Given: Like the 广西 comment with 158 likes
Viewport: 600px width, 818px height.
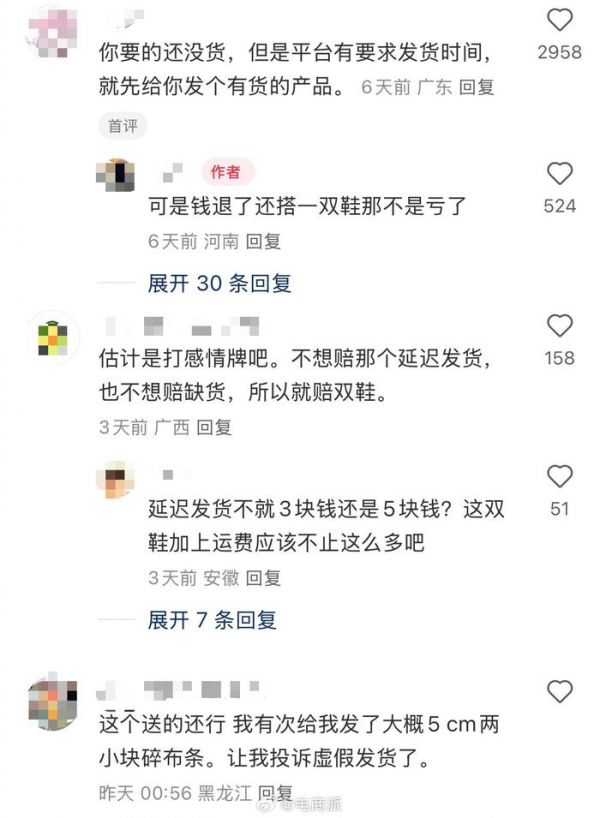Looking at the screenshot, I should pyautogui.click(x=560, y=326).
